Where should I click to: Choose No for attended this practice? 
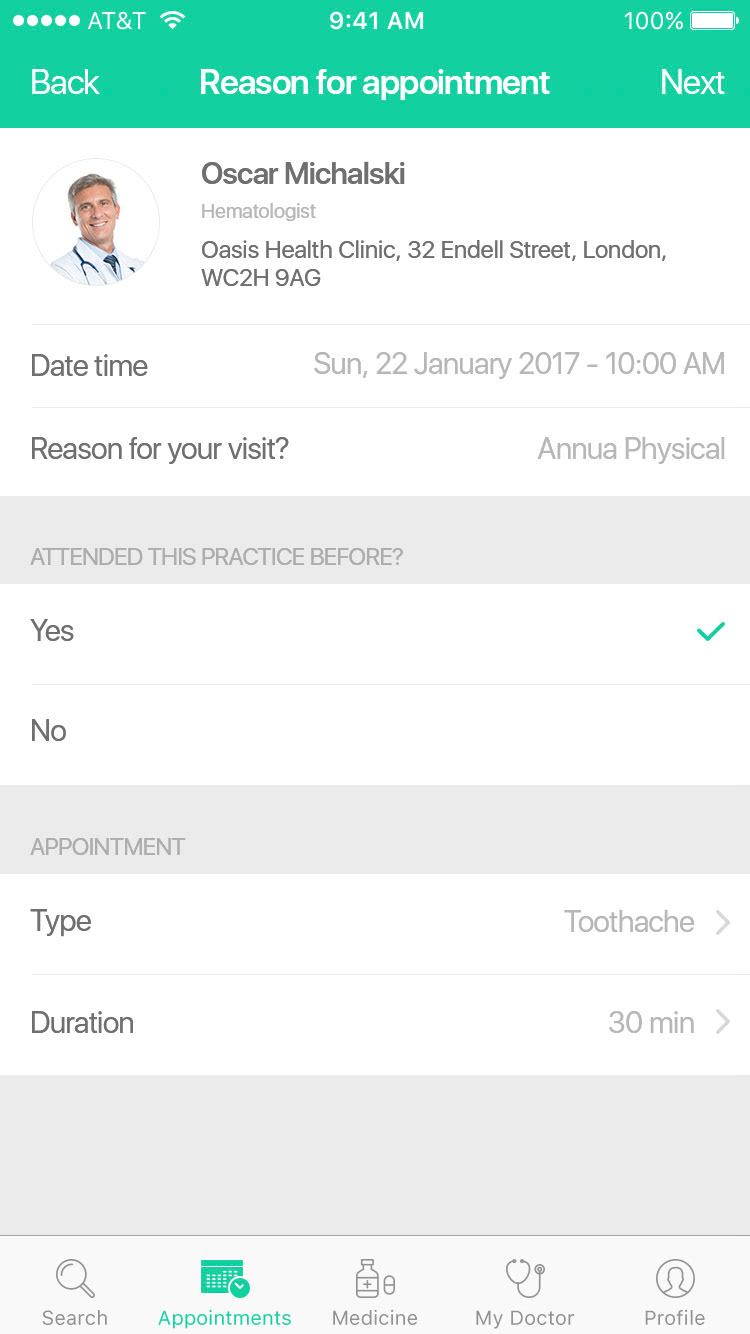375,732
